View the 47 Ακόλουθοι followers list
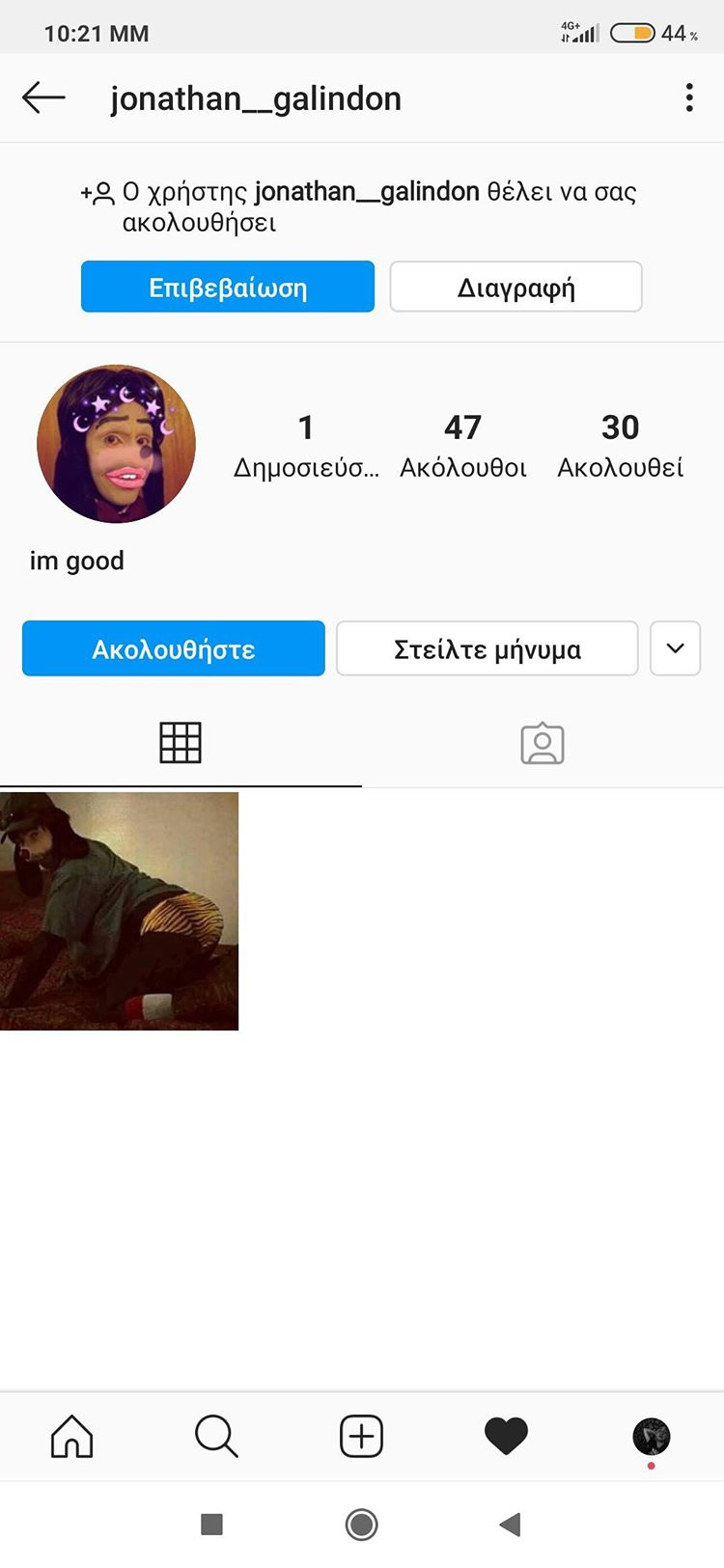 point(462,445)
